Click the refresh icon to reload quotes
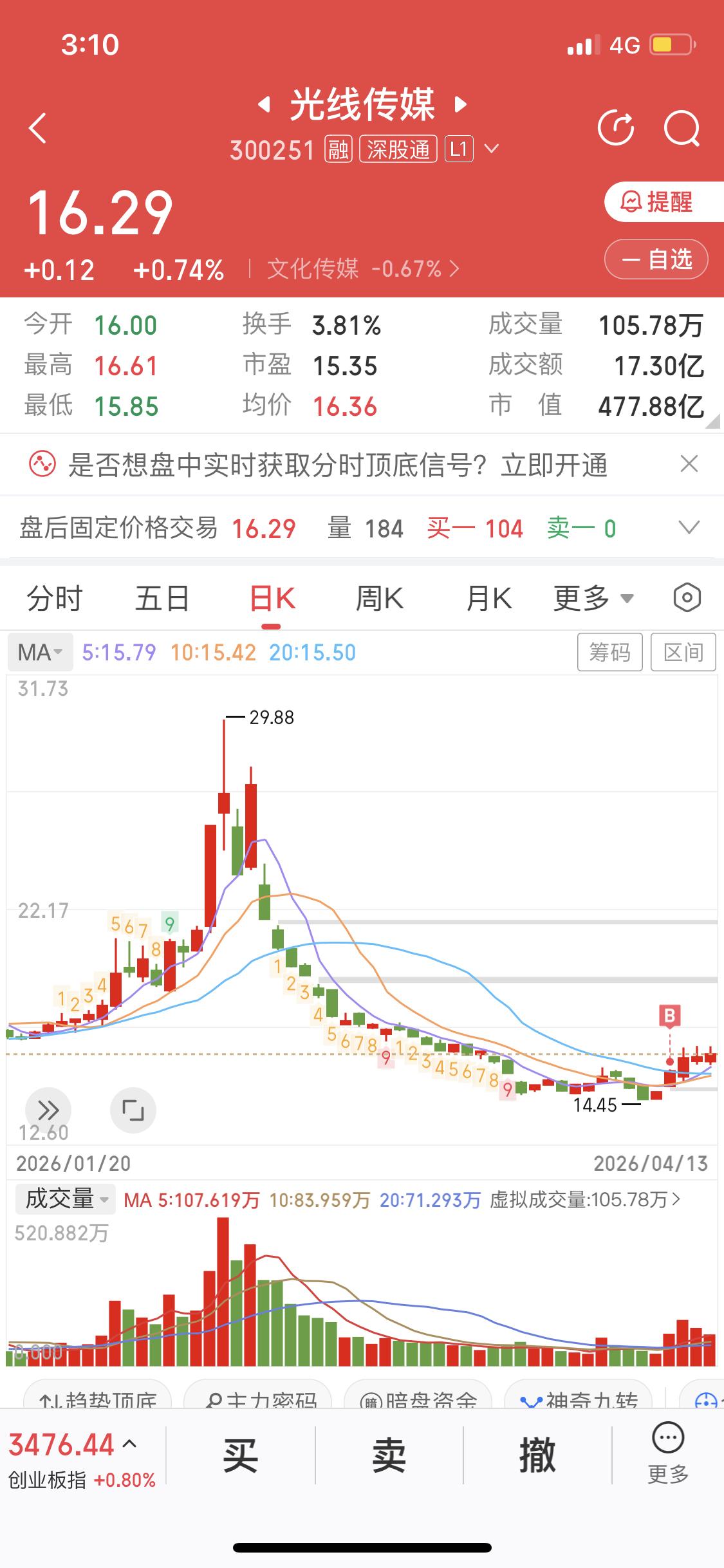The image size is (724, 1568). coord(617,127)
